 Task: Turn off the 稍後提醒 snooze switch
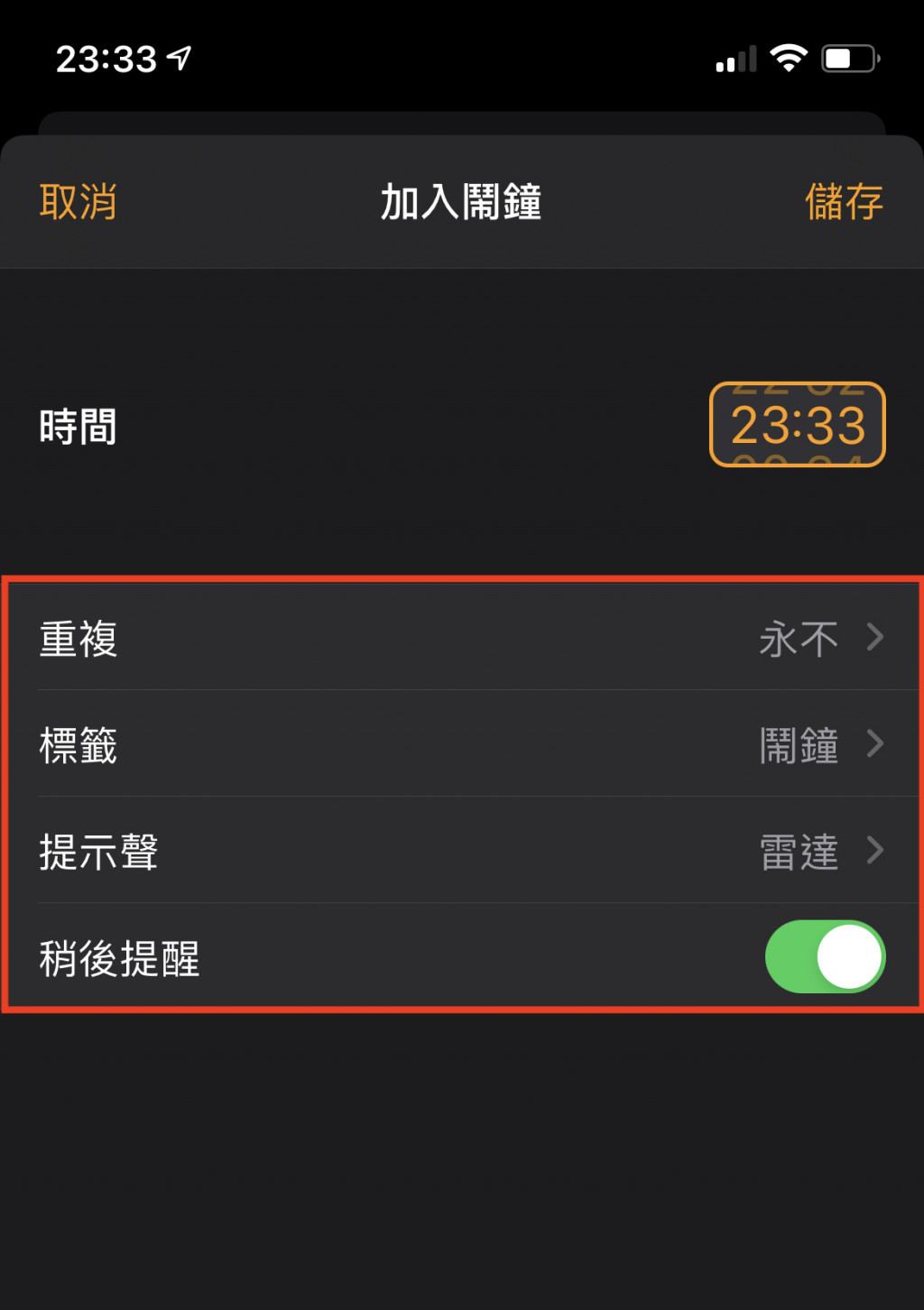click(824, 956)
